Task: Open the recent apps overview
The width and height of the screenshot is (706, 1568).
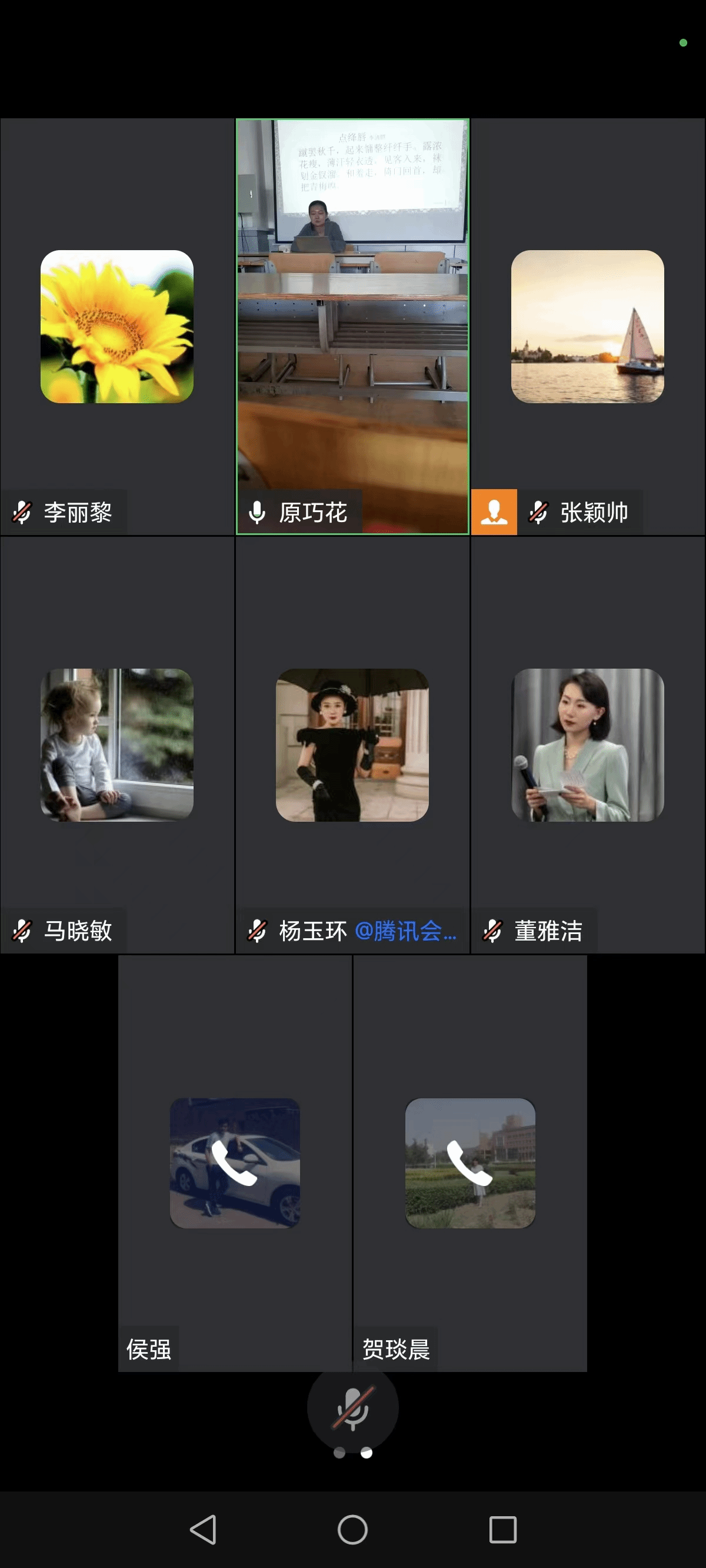Action: point(502,1529)
